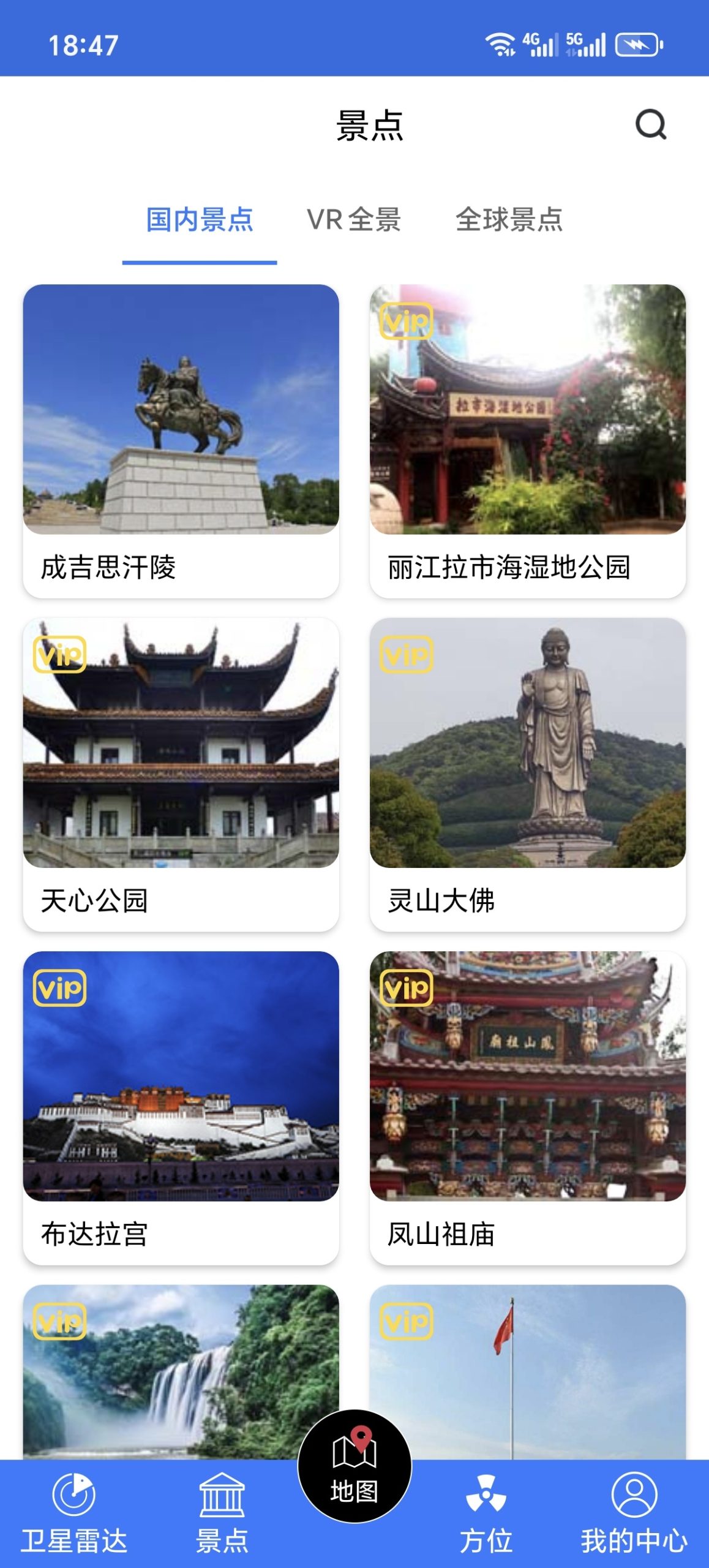Switch to the 全球景点 tab
The width and height of the screenshot is (709, 1568).
[511, 222]
